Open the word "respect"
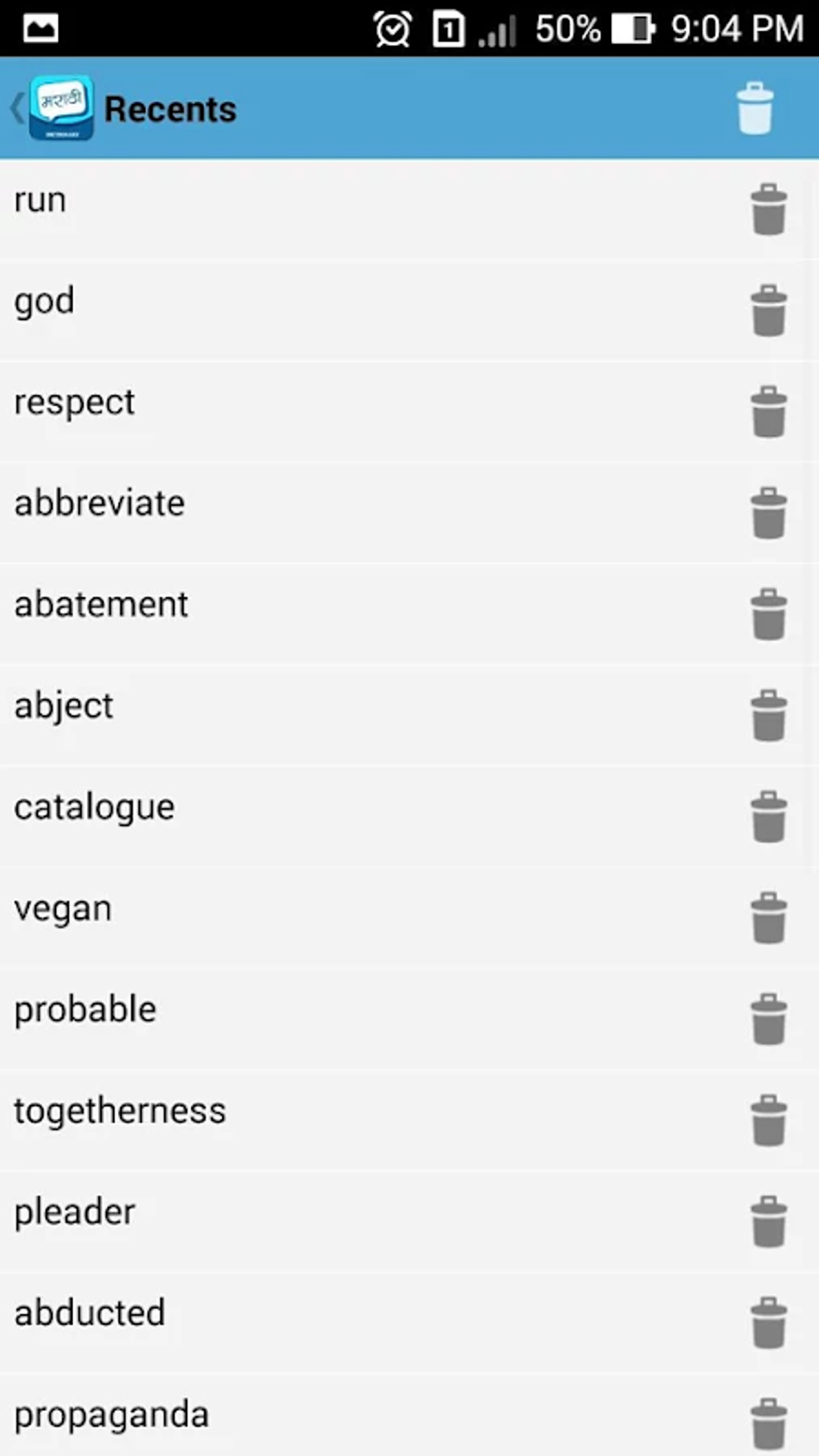Viewport: 819px width, 1456px height. 75,403
